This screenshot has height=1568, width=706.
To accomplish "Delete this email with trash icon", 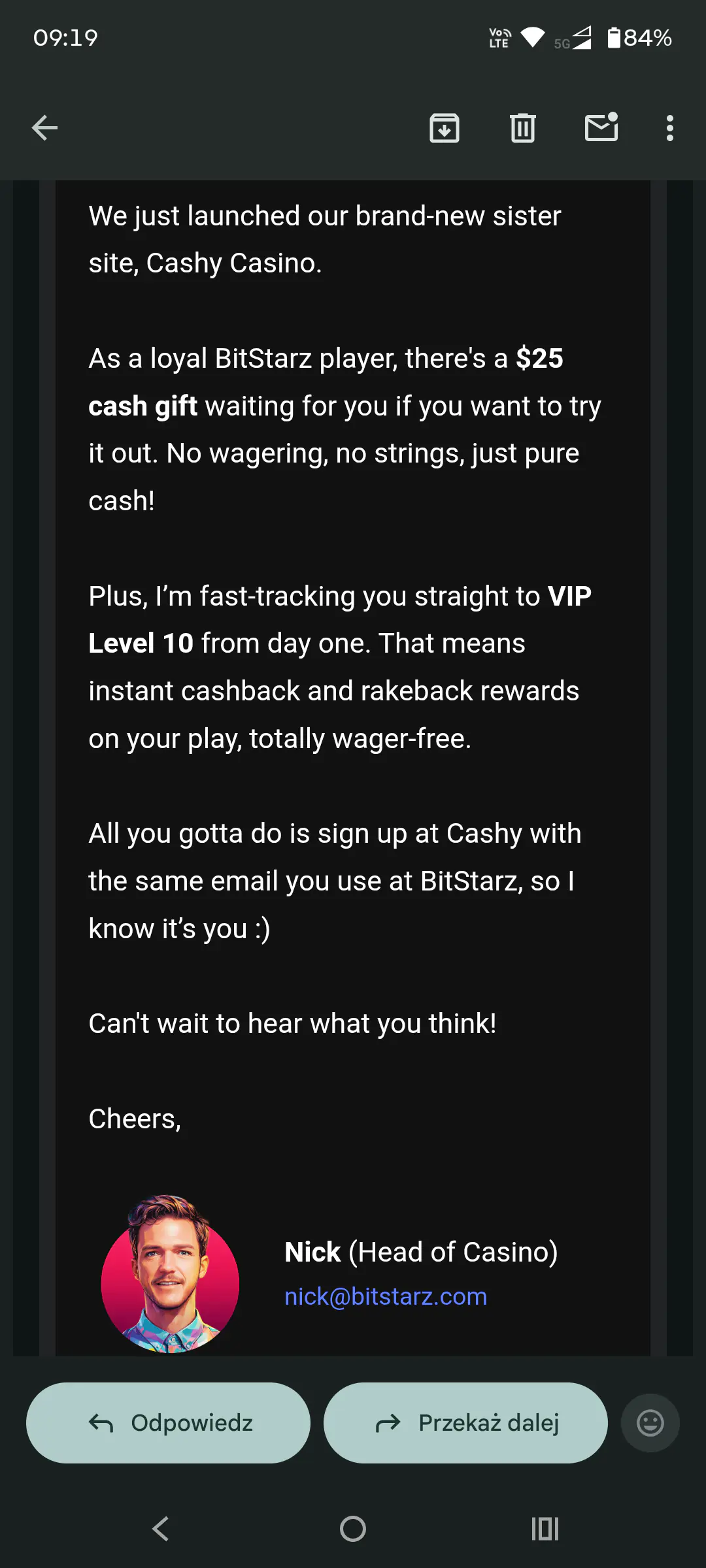I will point(522,127).
